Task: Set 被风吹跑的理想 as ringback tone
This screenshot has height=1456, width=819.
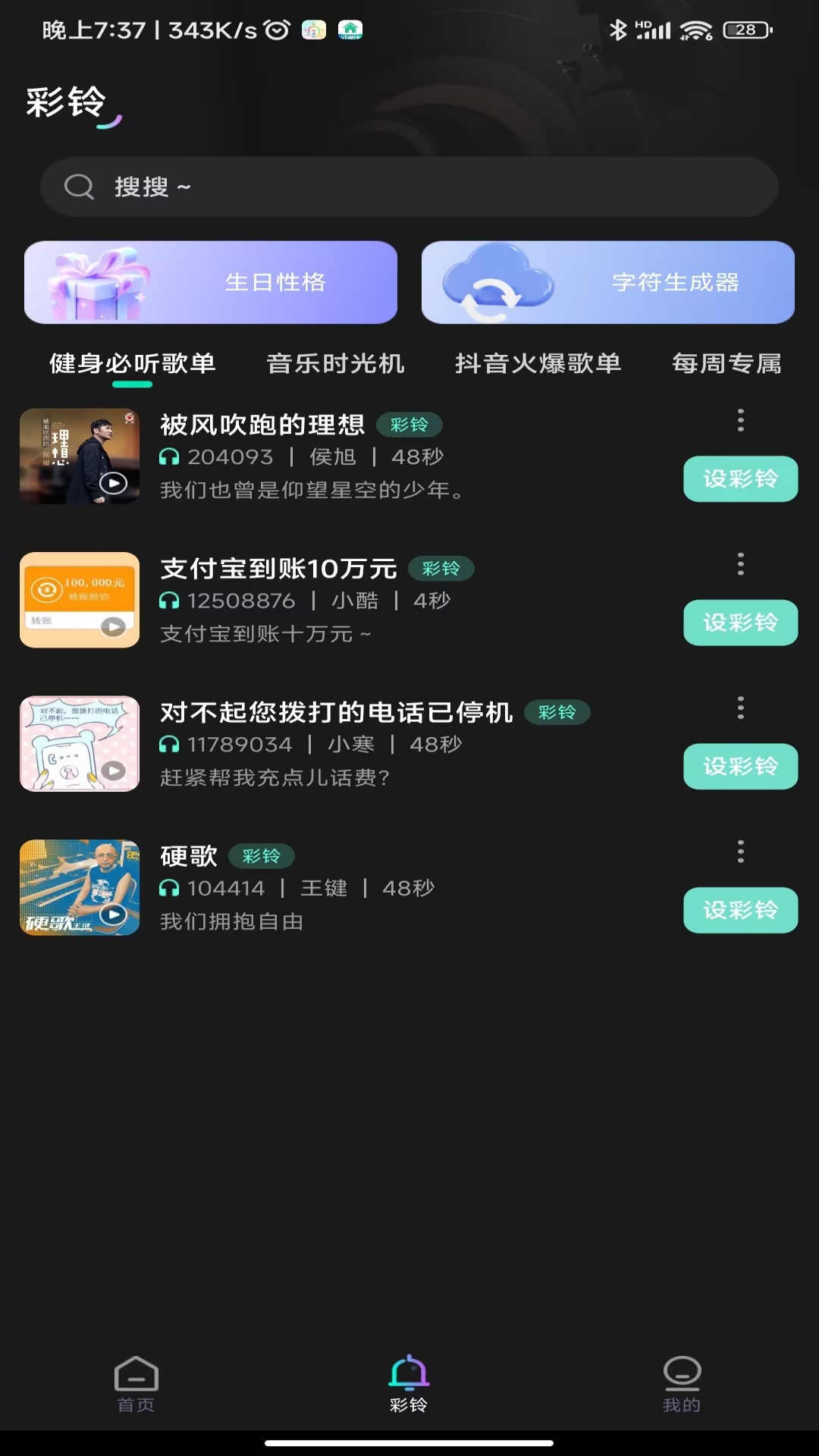Action: click(740, 479)
